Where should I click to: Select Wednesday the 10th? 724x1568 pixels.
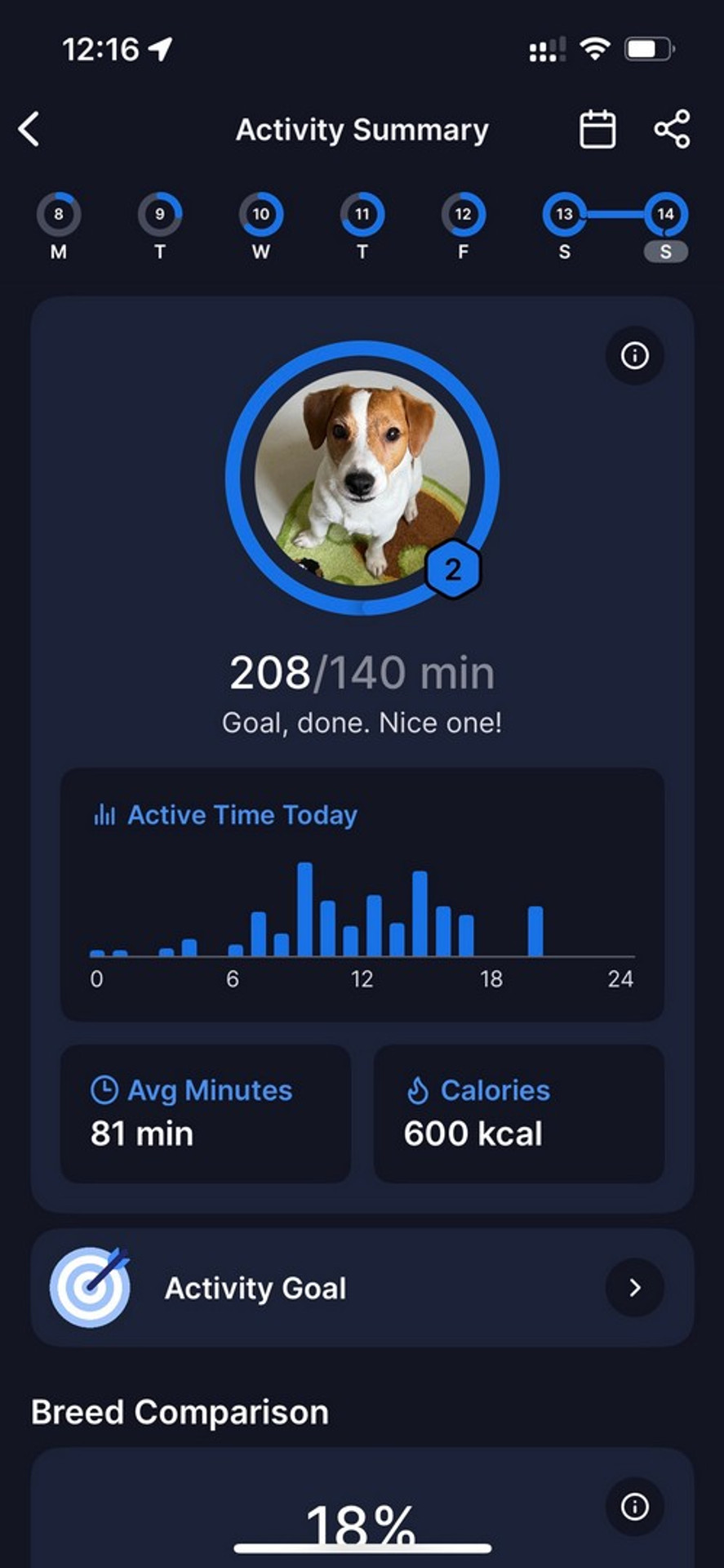coord(260,216)
